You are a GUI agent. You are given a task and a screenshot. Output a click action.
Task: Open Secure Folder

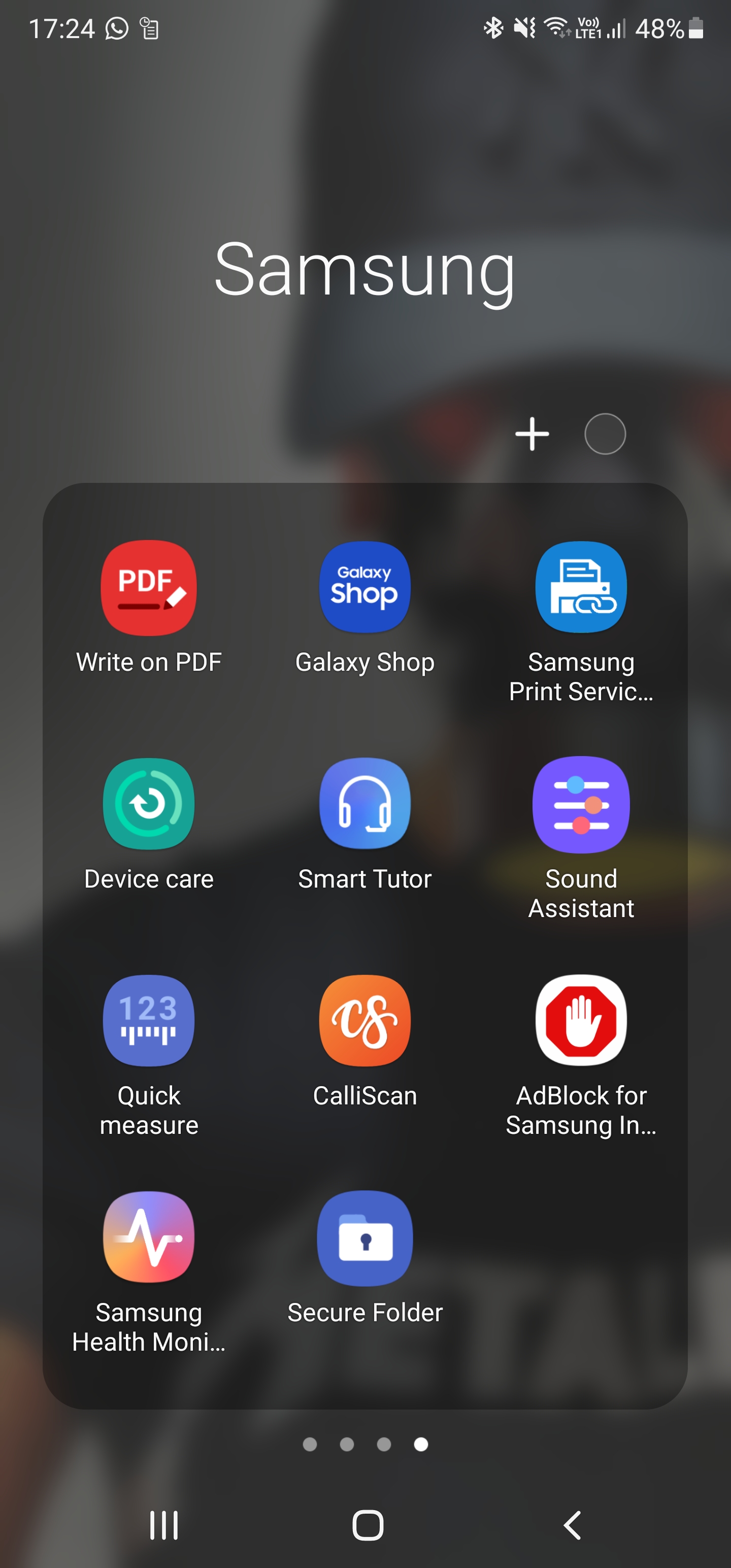coord(364,1237)
